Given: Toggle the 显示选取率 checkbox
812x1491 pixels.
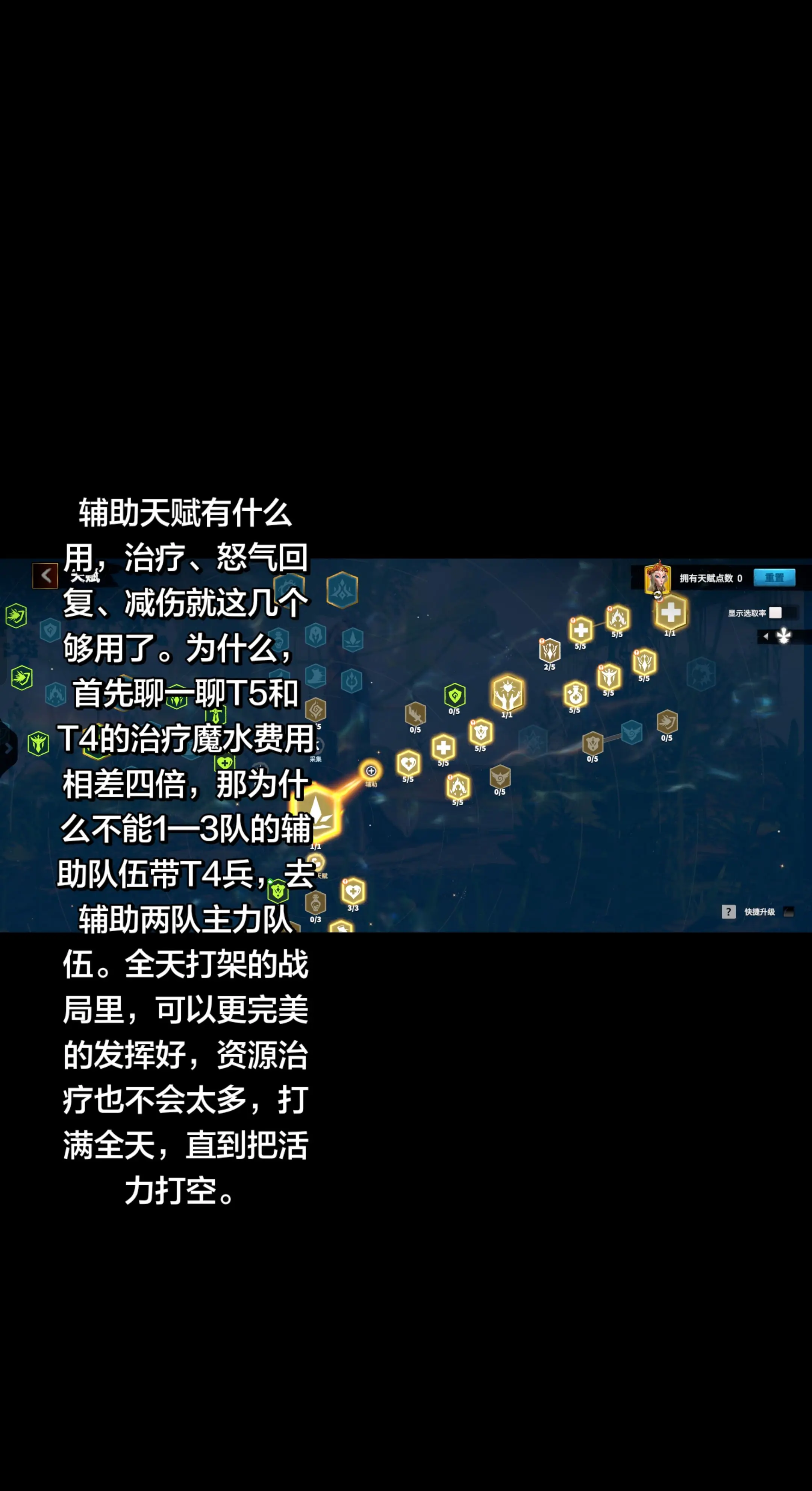Looking at the screenshot, I should pyautogui.click(x=776, y=612).
